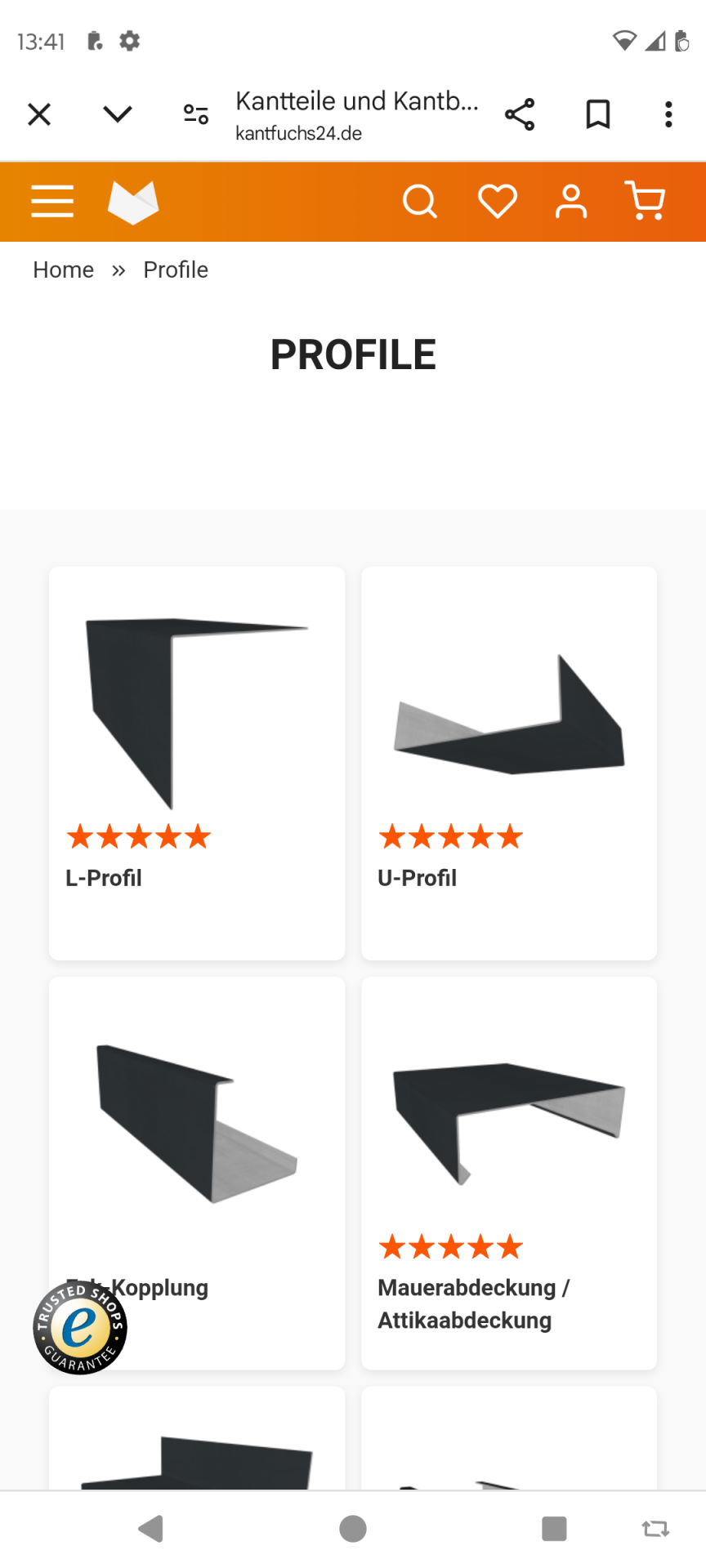Screen dimensions: 706x1568
Task: Tap the Trusted Shops guarantee badge
Action: click(80, 1327)
